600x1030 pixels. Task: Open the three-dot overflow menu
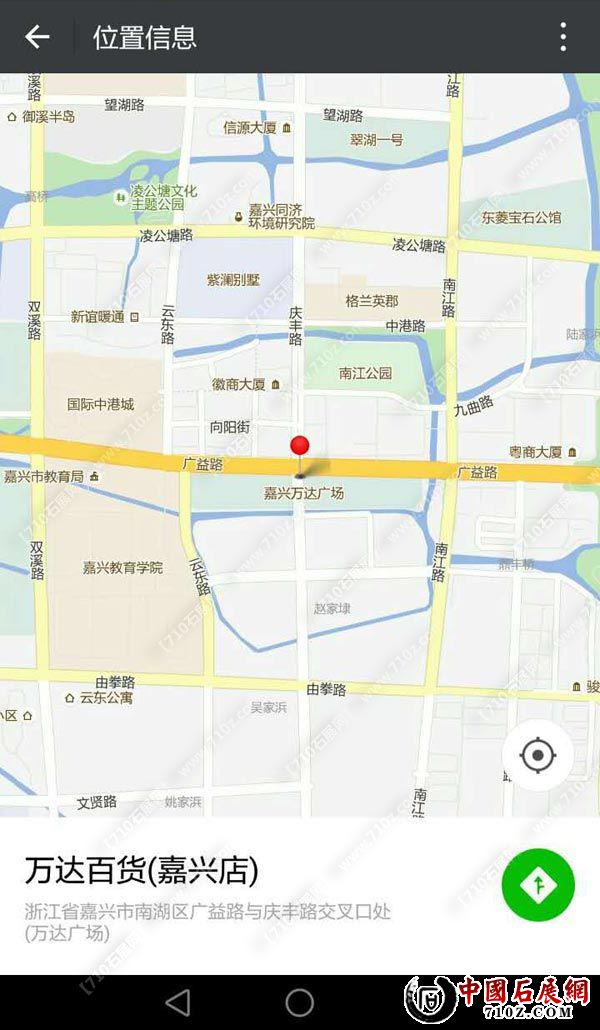[563, 37]
